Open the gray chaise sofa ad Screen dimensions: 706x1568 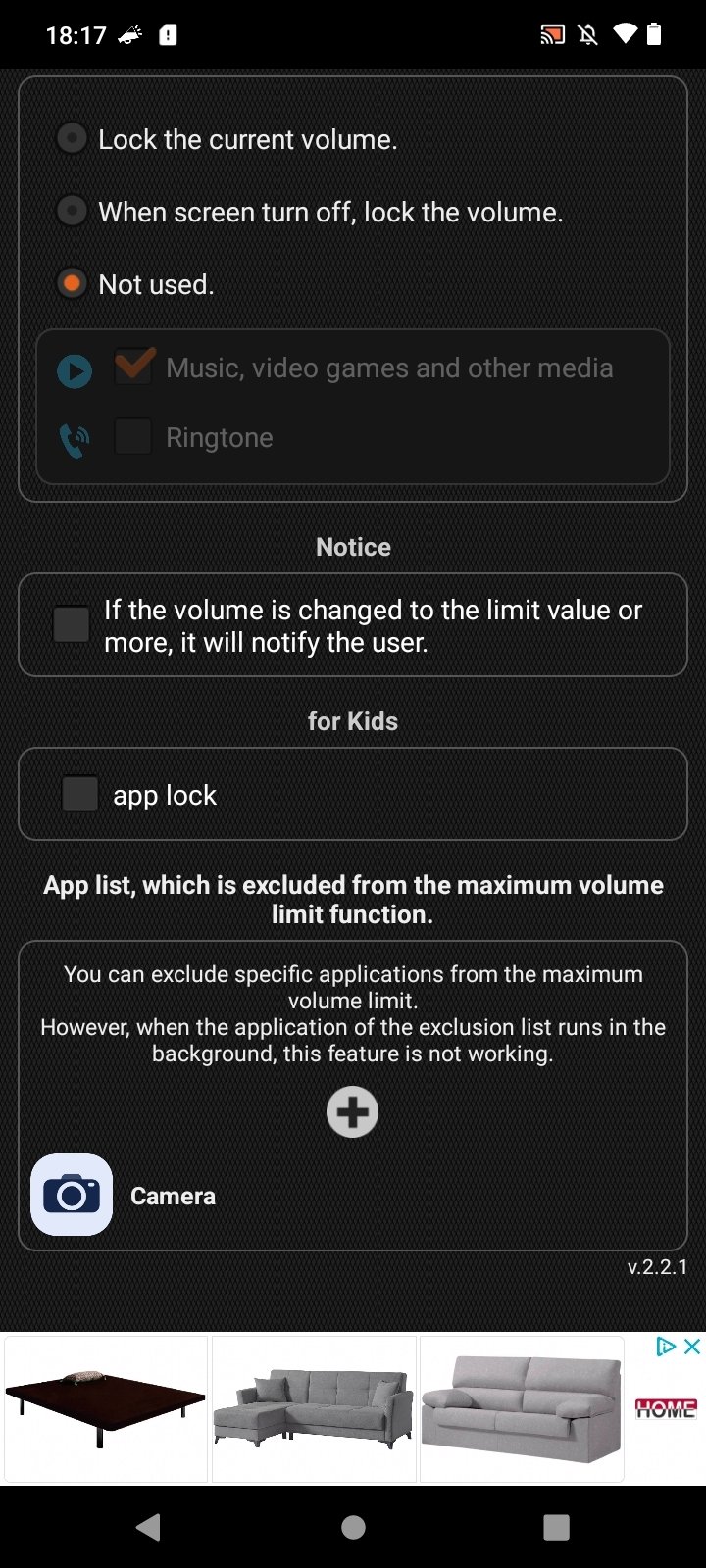pyautogui.click(x=314, y=1408)
